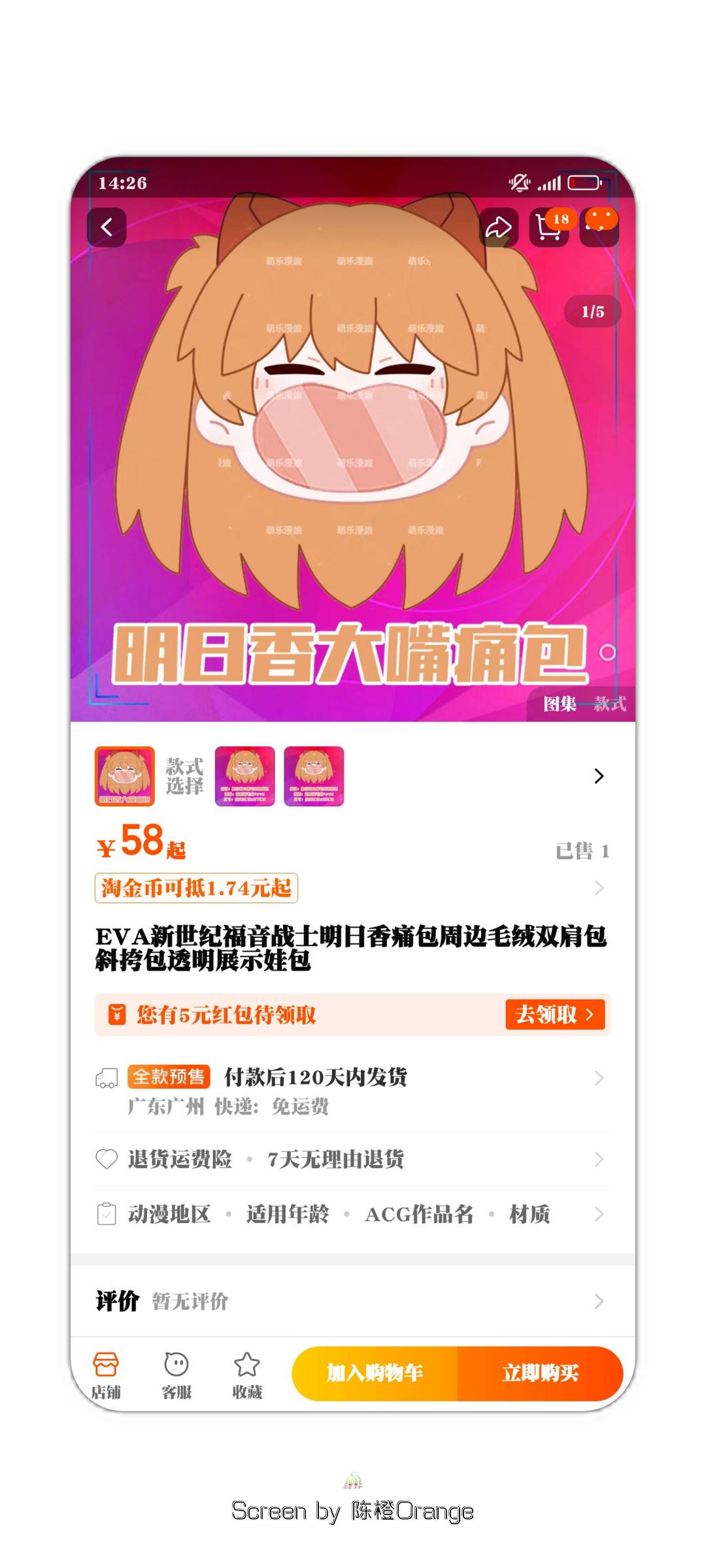Open the more options menu
This screenshot has width=706, height=1568.
(599, 226)
